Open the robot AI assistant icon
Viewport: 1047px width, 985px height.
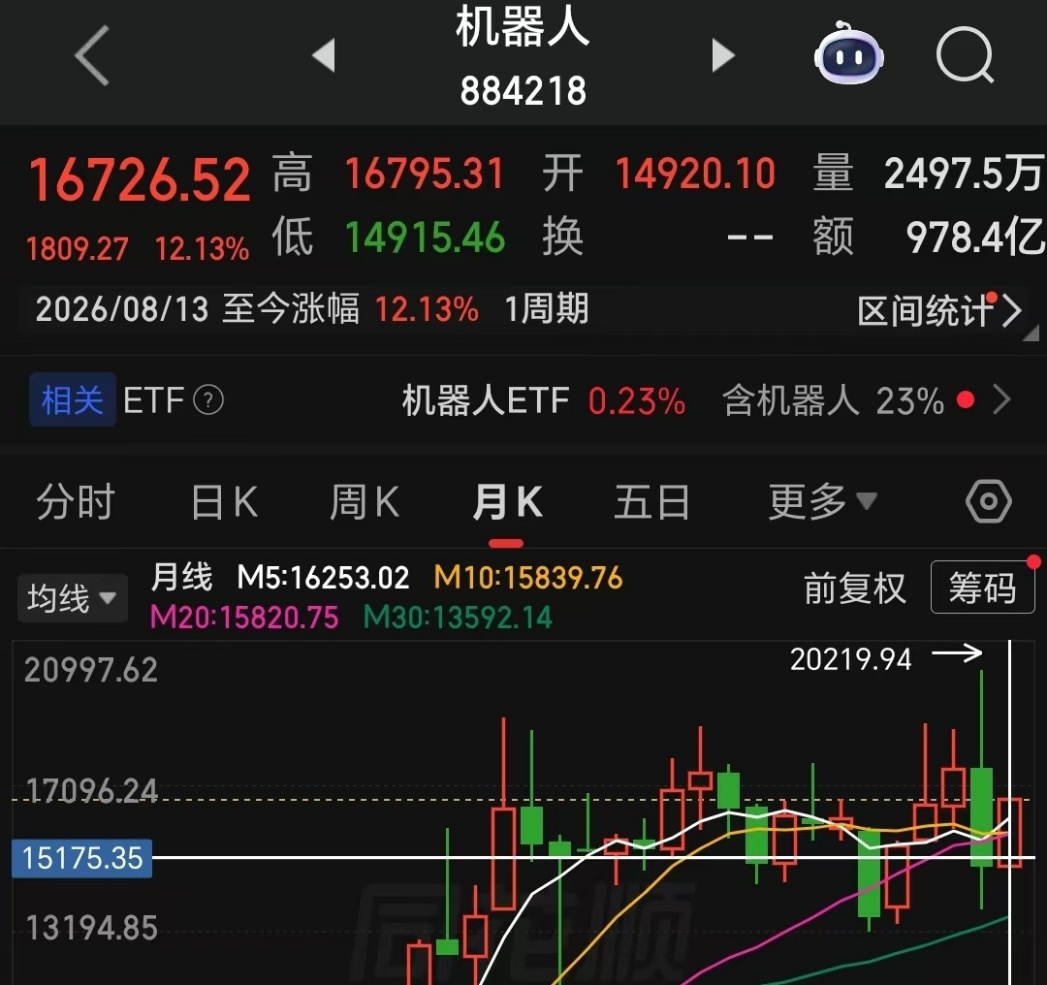[849, 53]
